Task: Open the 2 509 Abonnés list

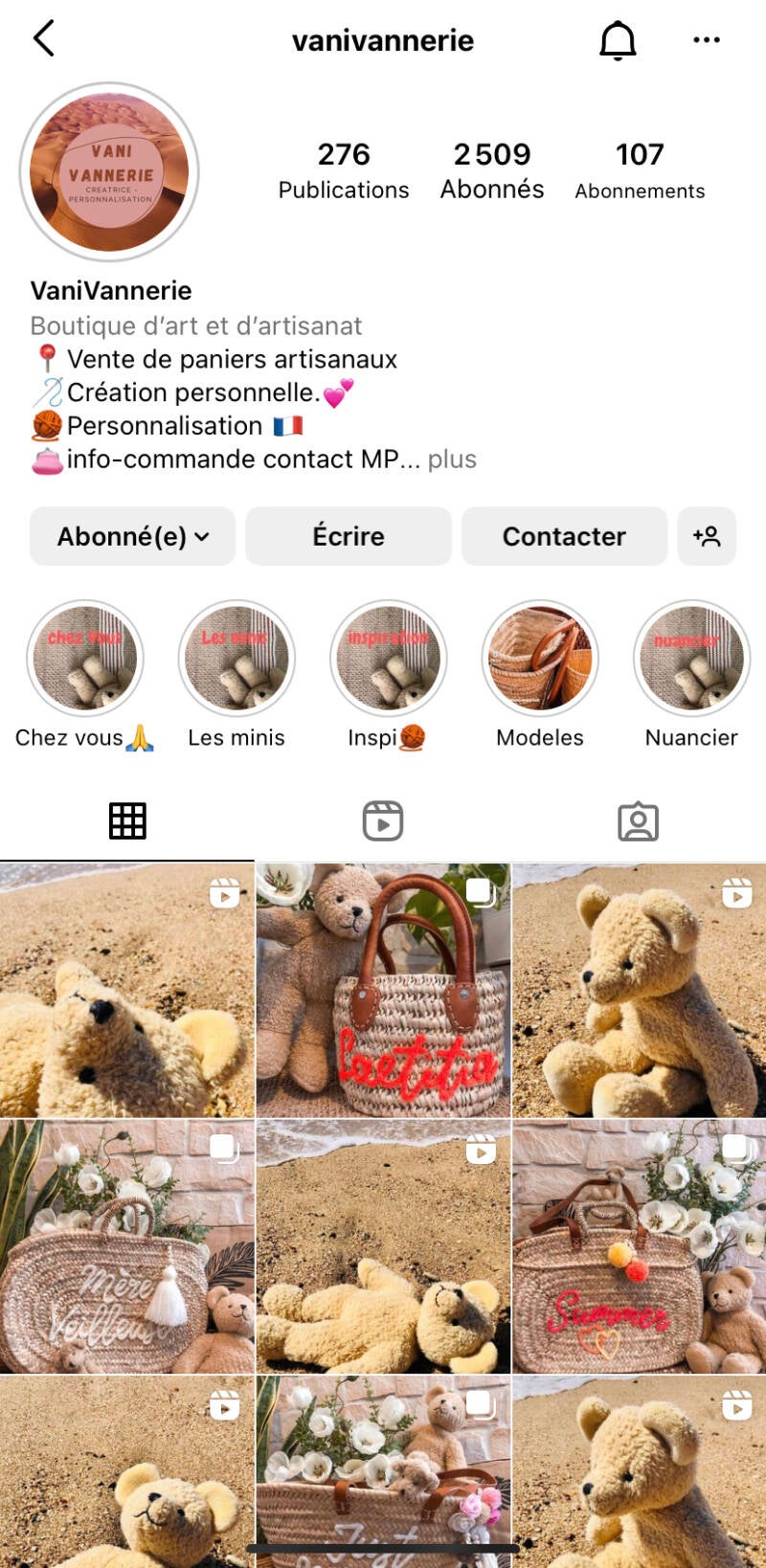Action: tap(492, 170)
